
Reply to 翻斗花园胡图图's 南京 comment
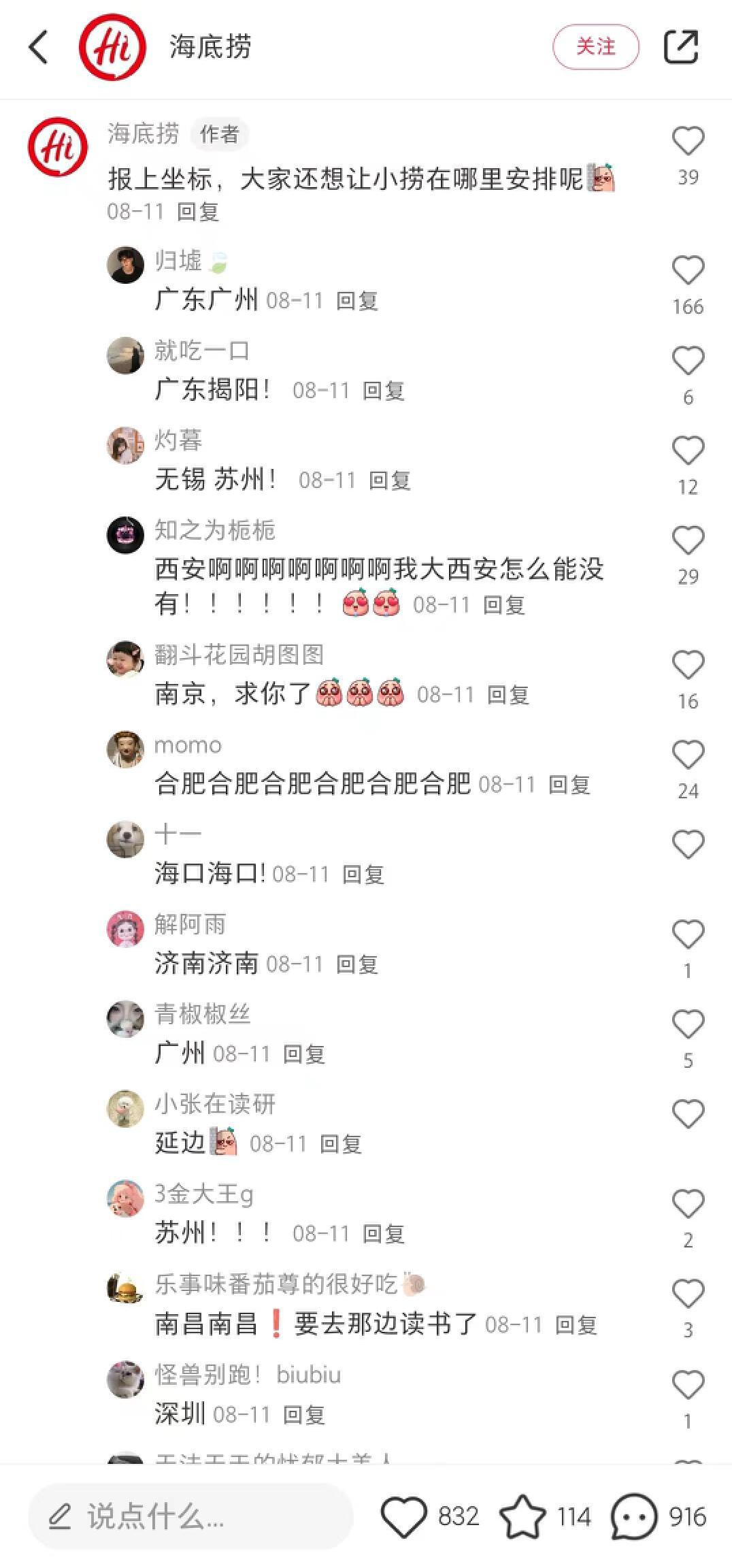pos(508,695)
